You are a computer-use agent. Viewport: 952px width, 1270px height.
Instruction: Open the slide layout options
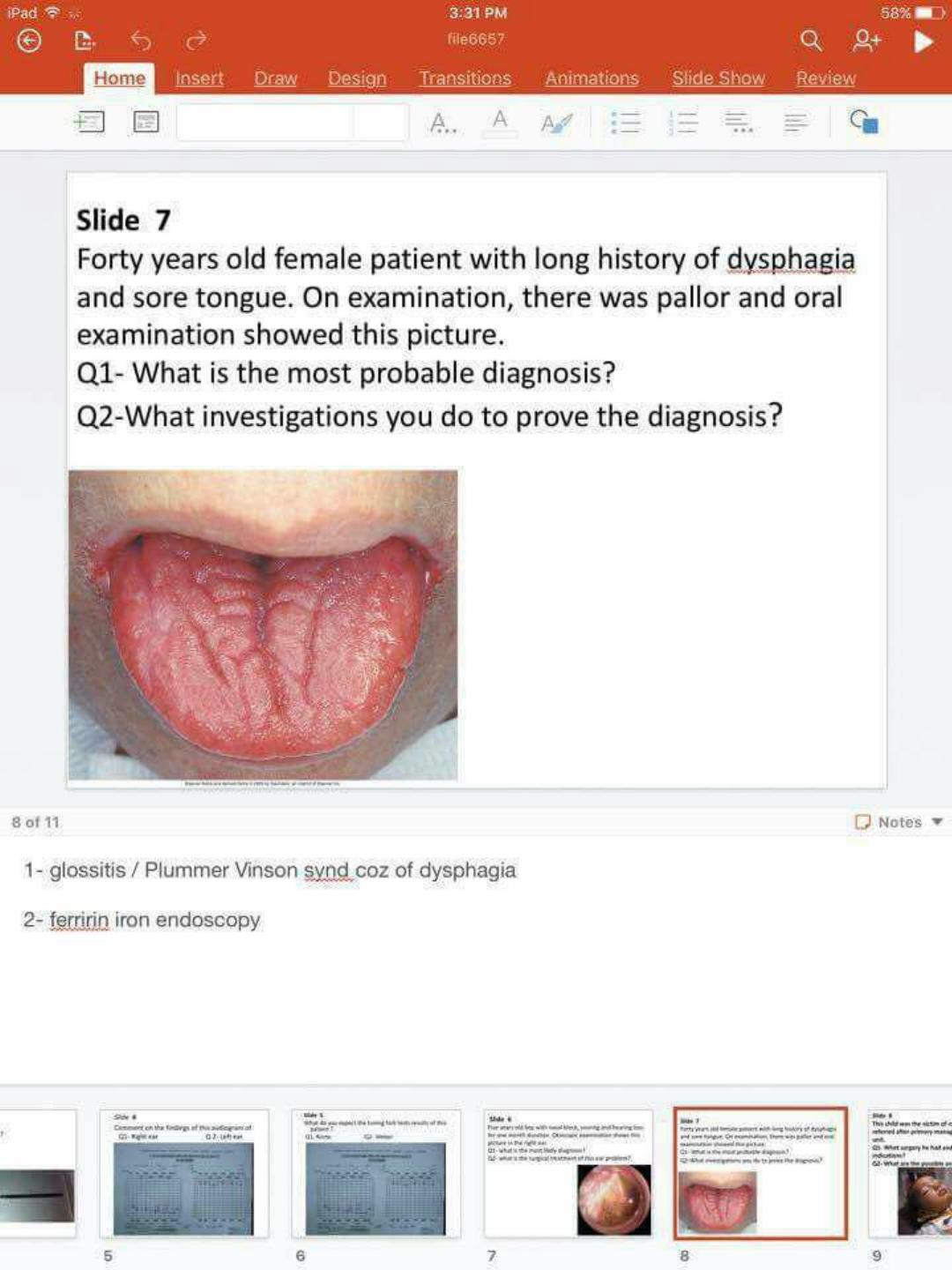[145, 122]
